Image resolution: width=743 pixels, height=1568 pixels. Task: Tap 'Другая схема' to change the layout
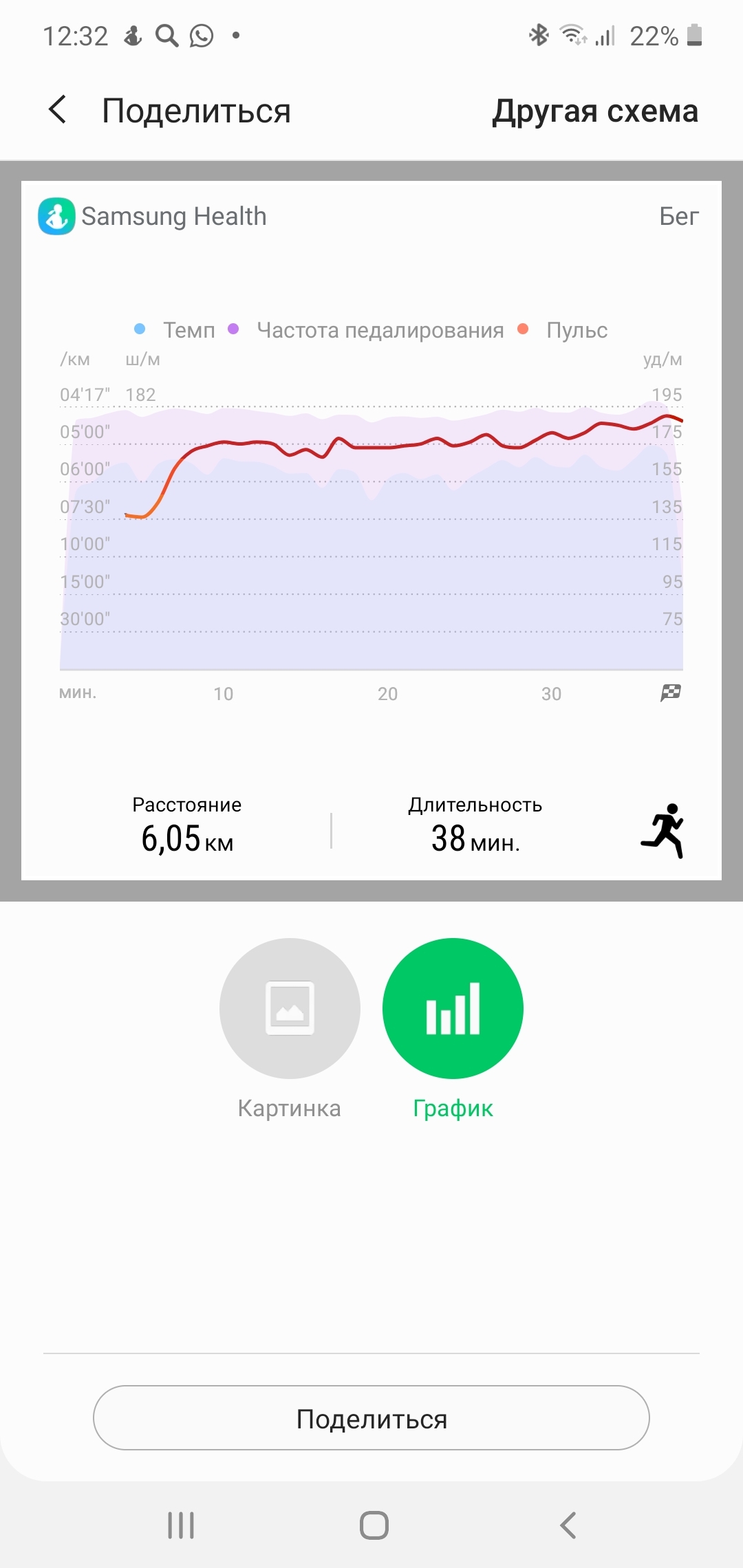point(594,111)
